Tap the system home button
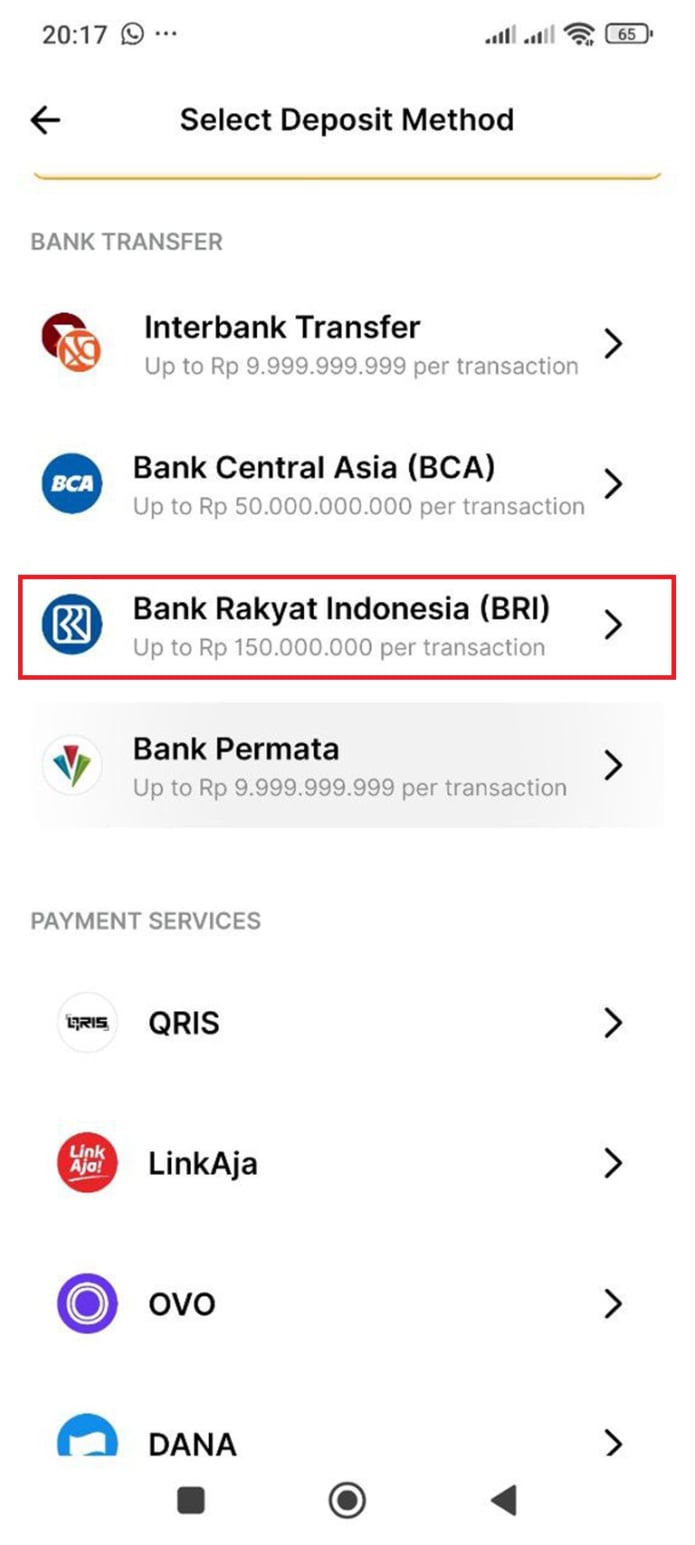 click(347, 1499)
